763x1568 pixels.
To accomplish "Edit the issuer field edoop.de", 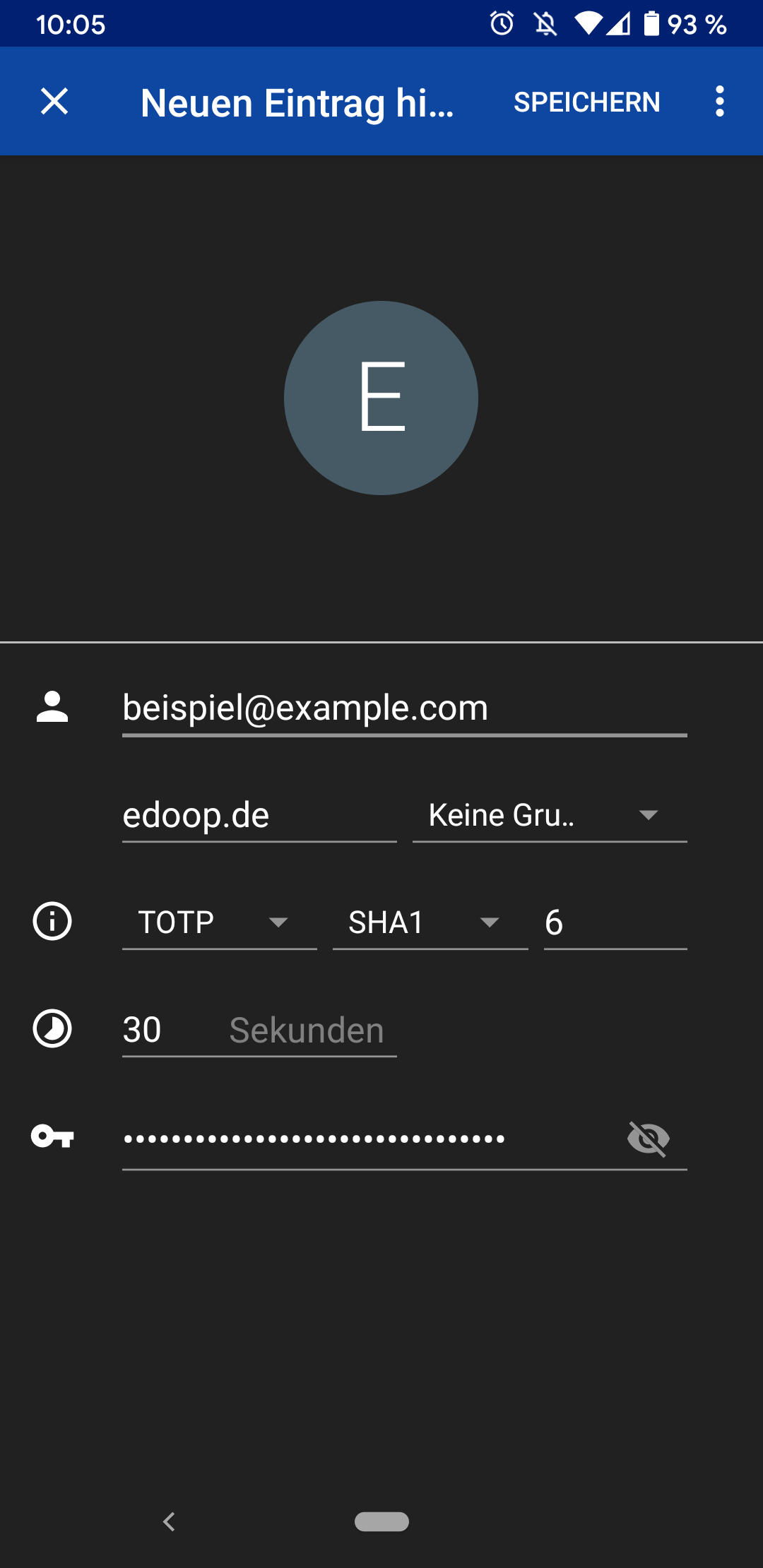I will click(258, 816).
